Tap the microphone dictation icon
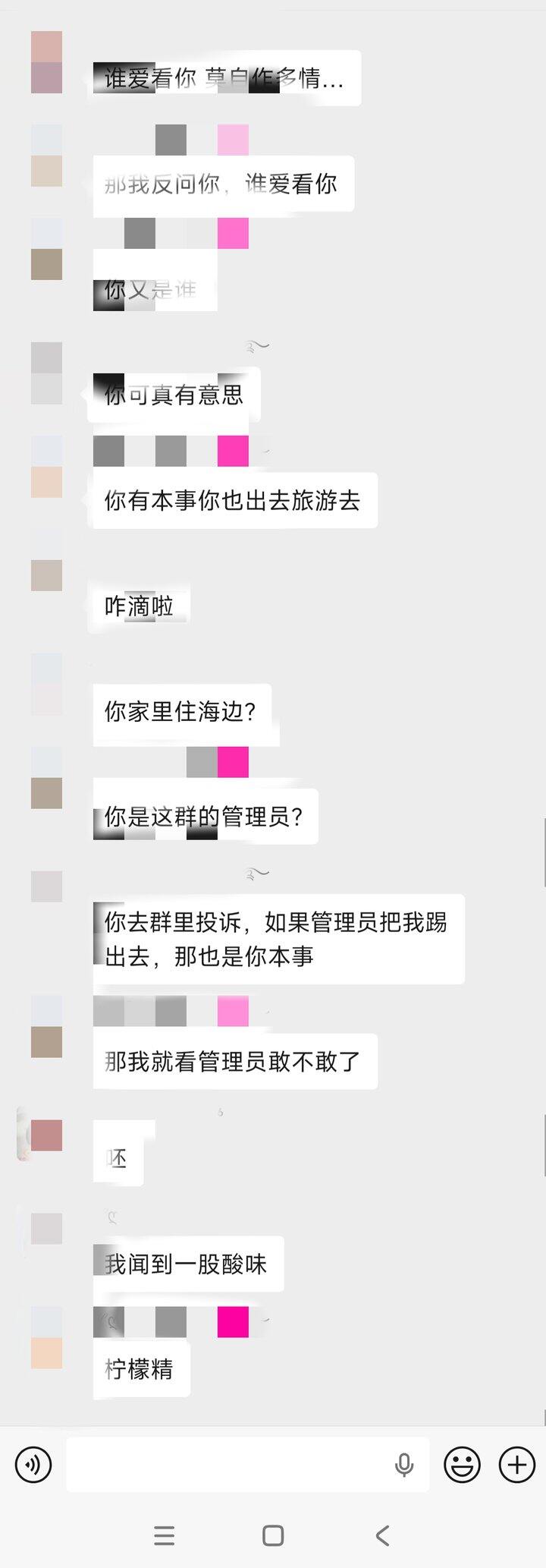Viewport: 546px width, 1568px height. click(x=404, y=1464)
